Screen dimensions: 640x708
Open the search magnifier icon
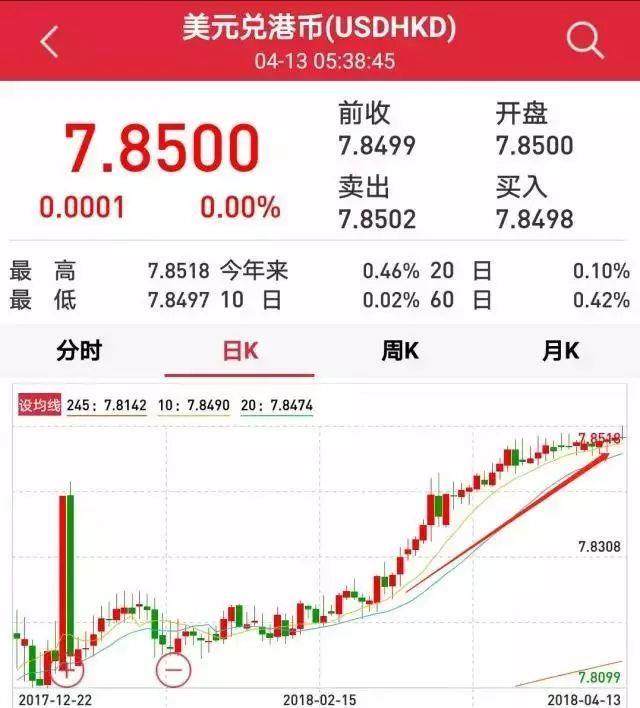coord(584,41)
